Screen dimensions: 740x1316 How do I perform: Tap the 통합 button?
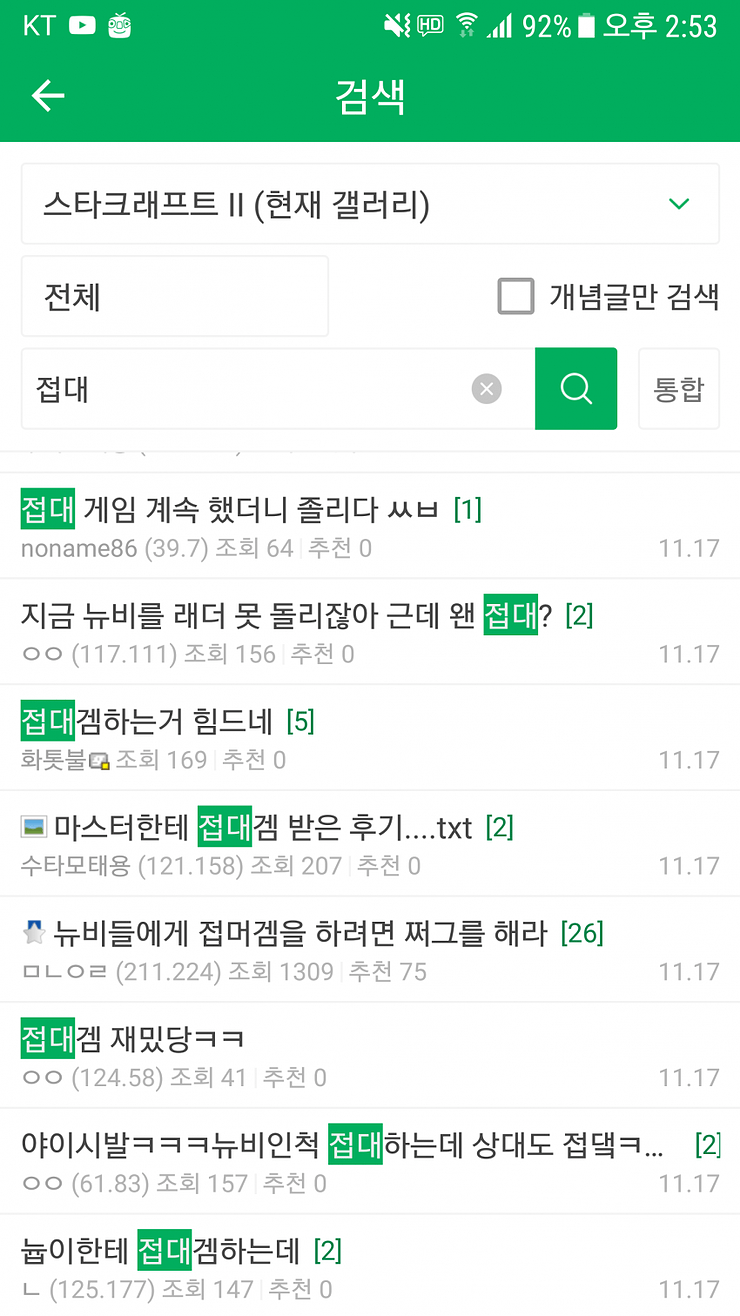click(678, 389)
